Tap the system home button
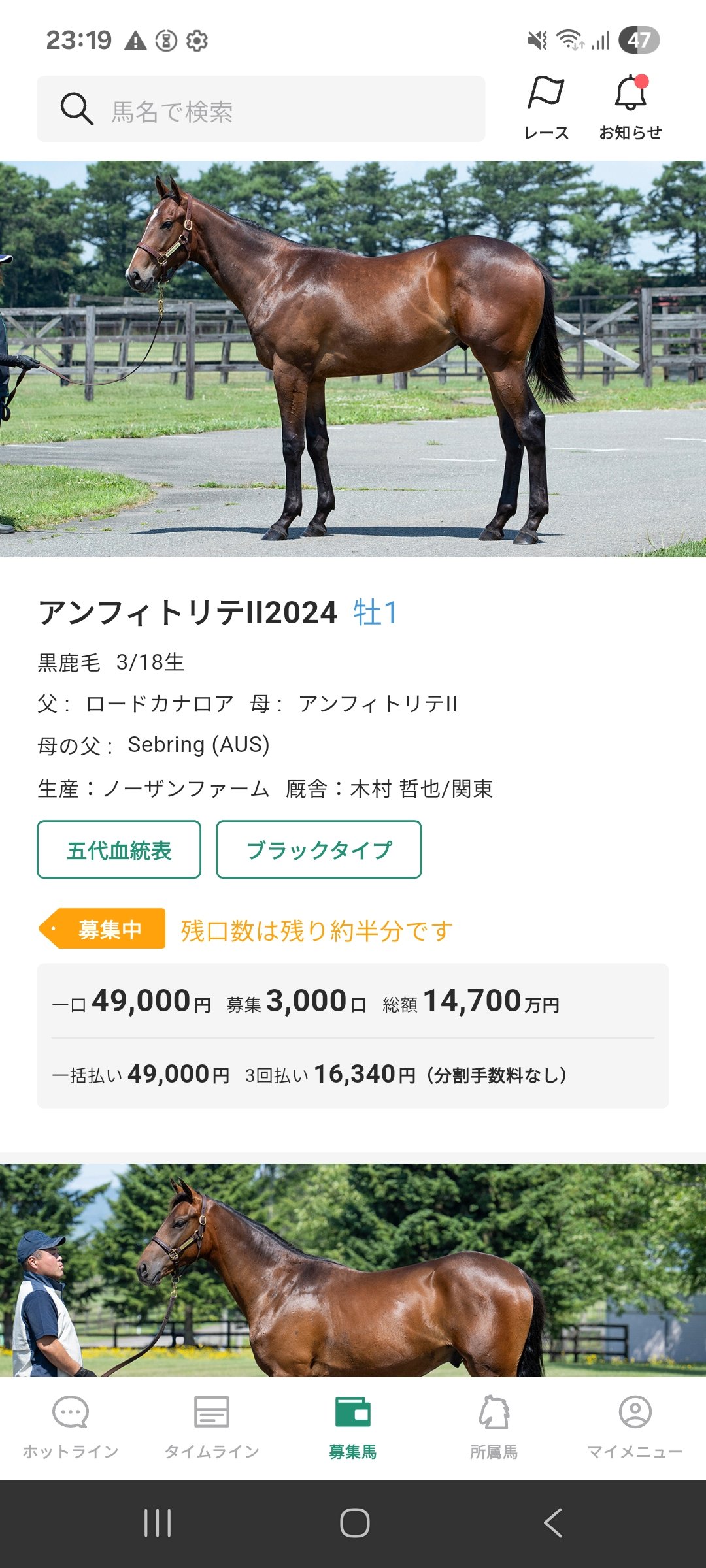This screenshot has width=706, height=1568. click(354, 1523)
